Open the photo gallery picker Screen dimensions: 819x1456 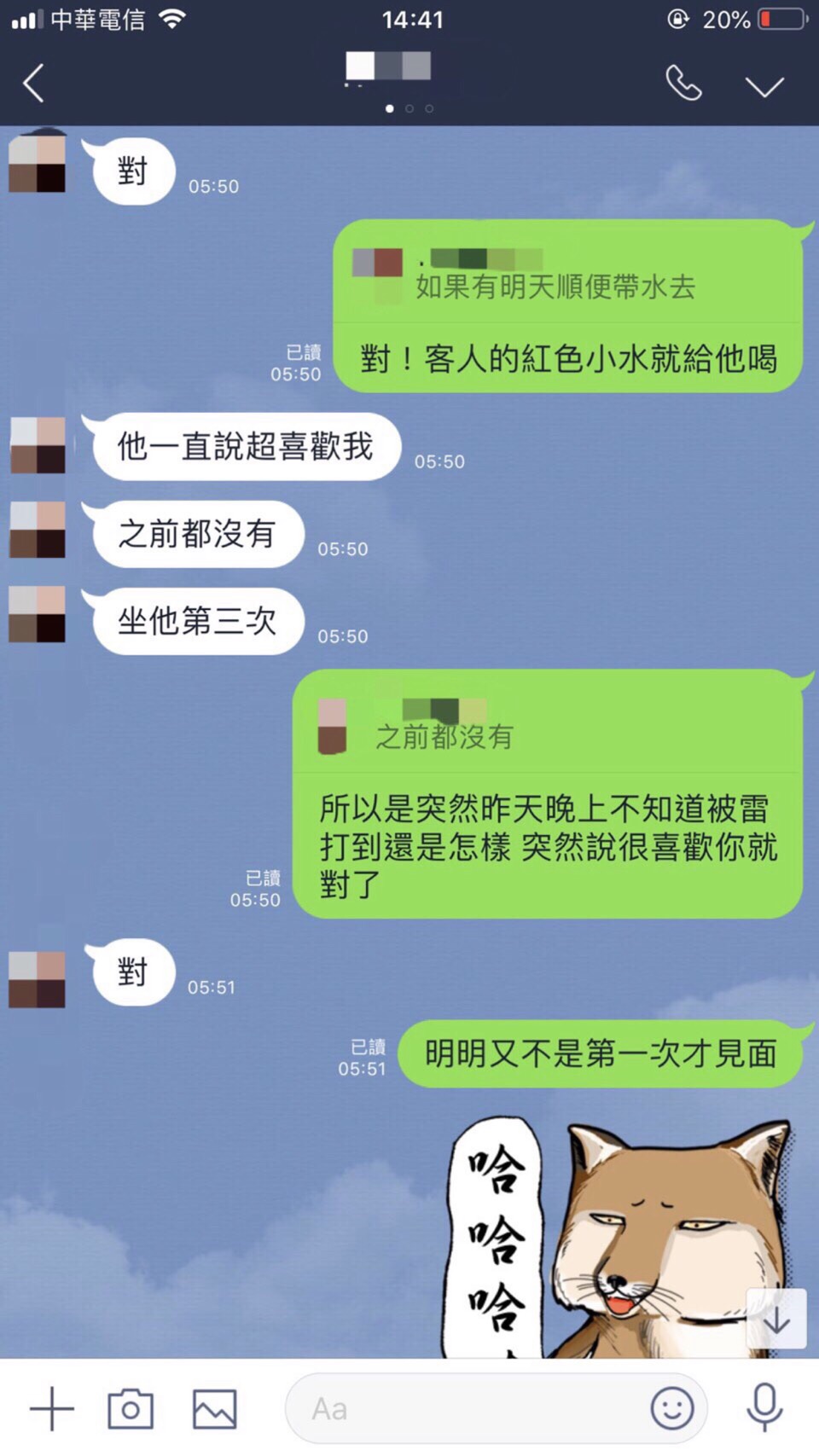tap(214, 1408)
